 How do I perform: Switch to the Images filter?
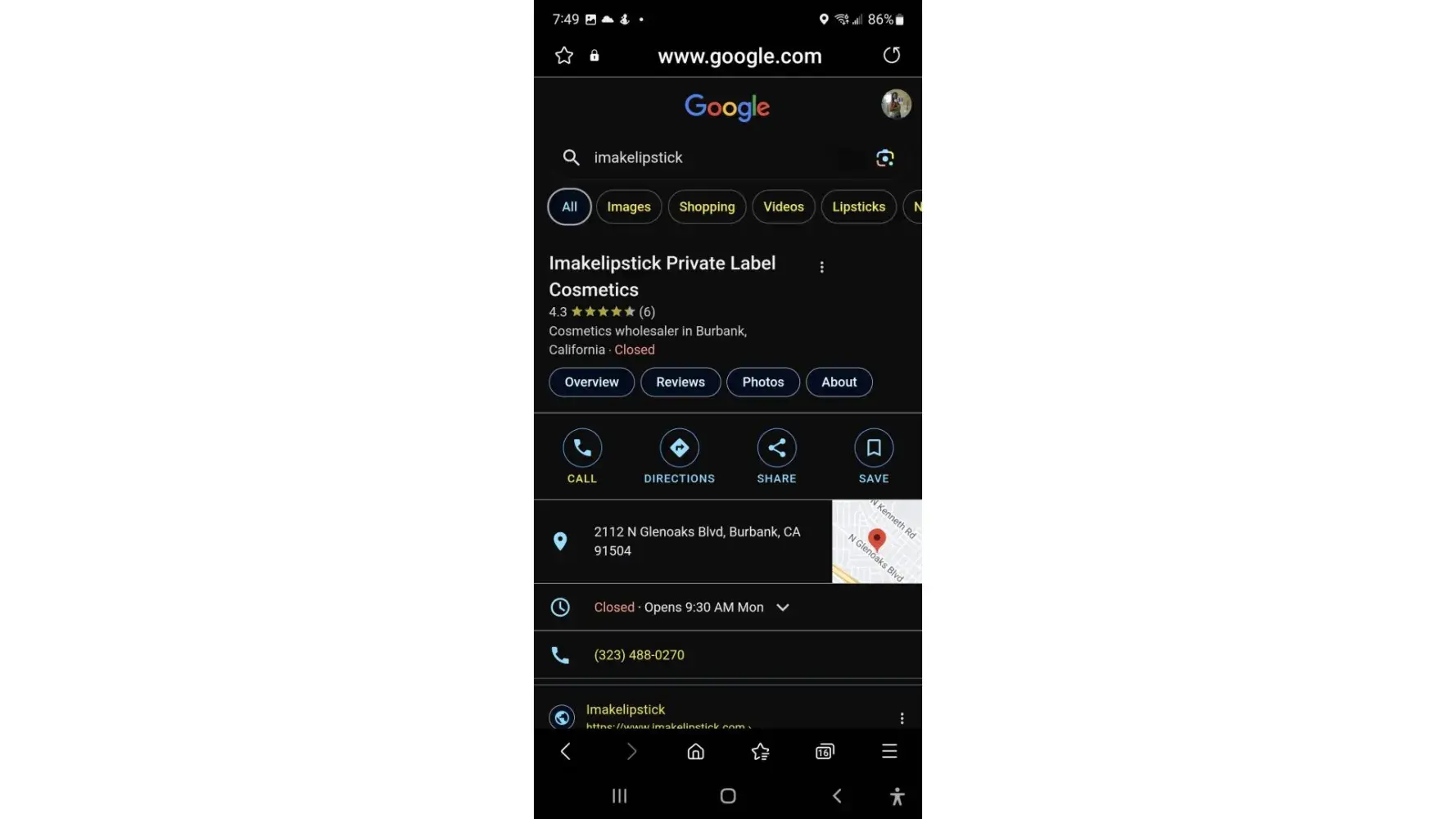pos(628,207)
